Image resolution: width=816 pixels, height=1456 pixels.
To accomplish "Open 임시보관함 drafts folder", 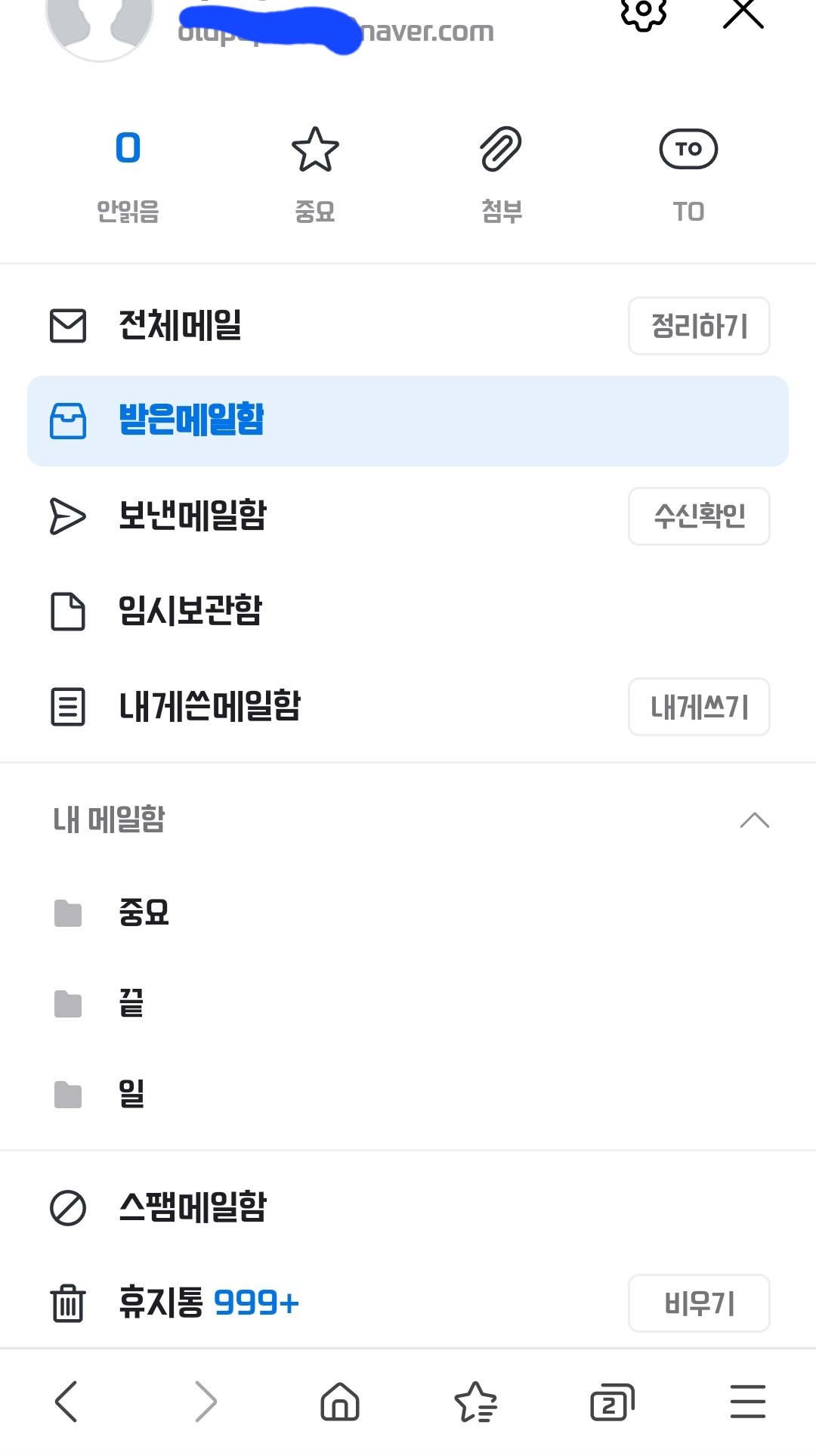I will click(190, 611).
